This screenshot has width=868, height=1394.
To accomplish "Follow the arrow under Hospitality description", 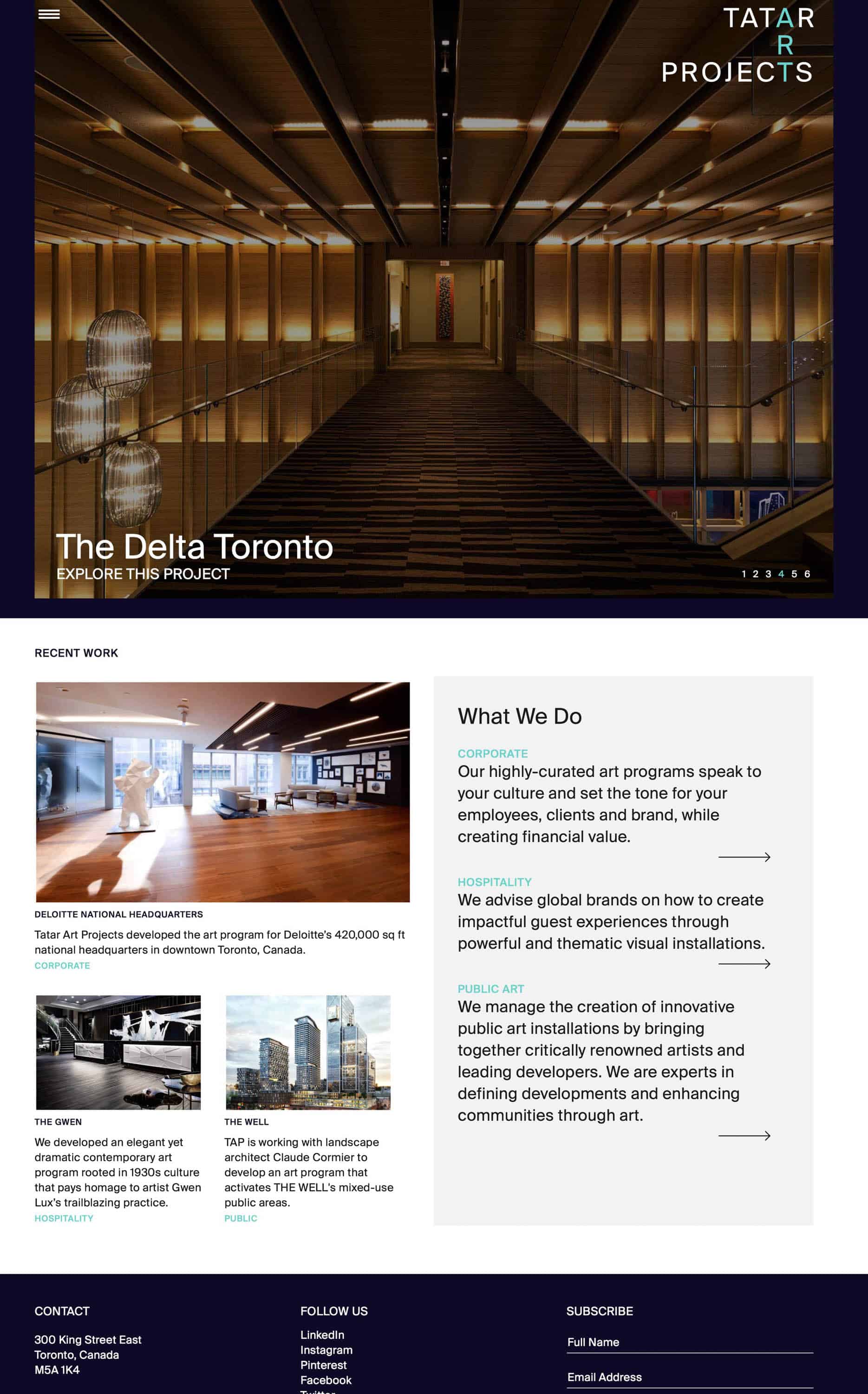I will click(744, 964).
